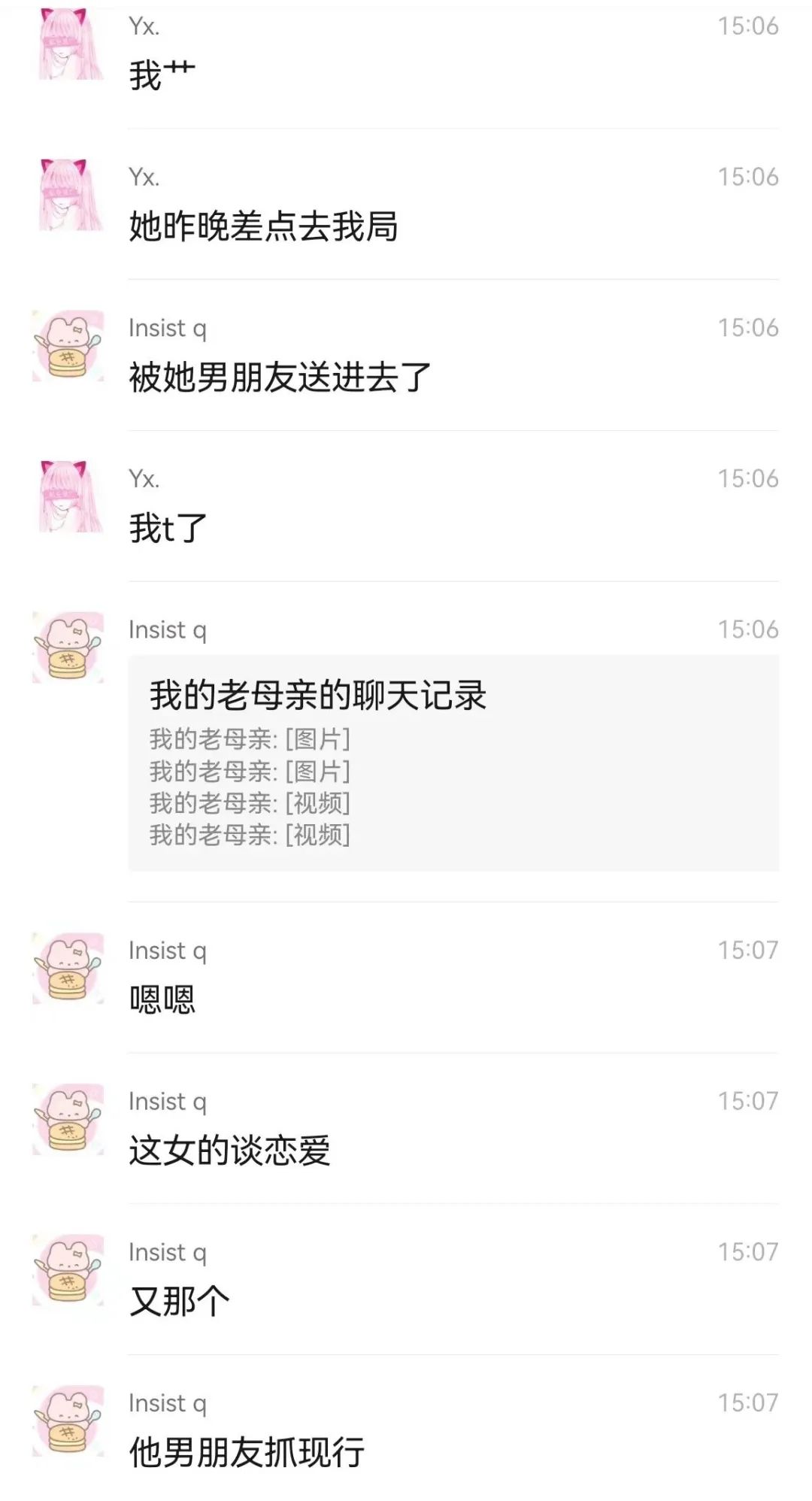Open the 我的老母亲的聊天记录 chat record card
The height and width of the screenshot is (1501, 812).
click(x=453, y=763)
